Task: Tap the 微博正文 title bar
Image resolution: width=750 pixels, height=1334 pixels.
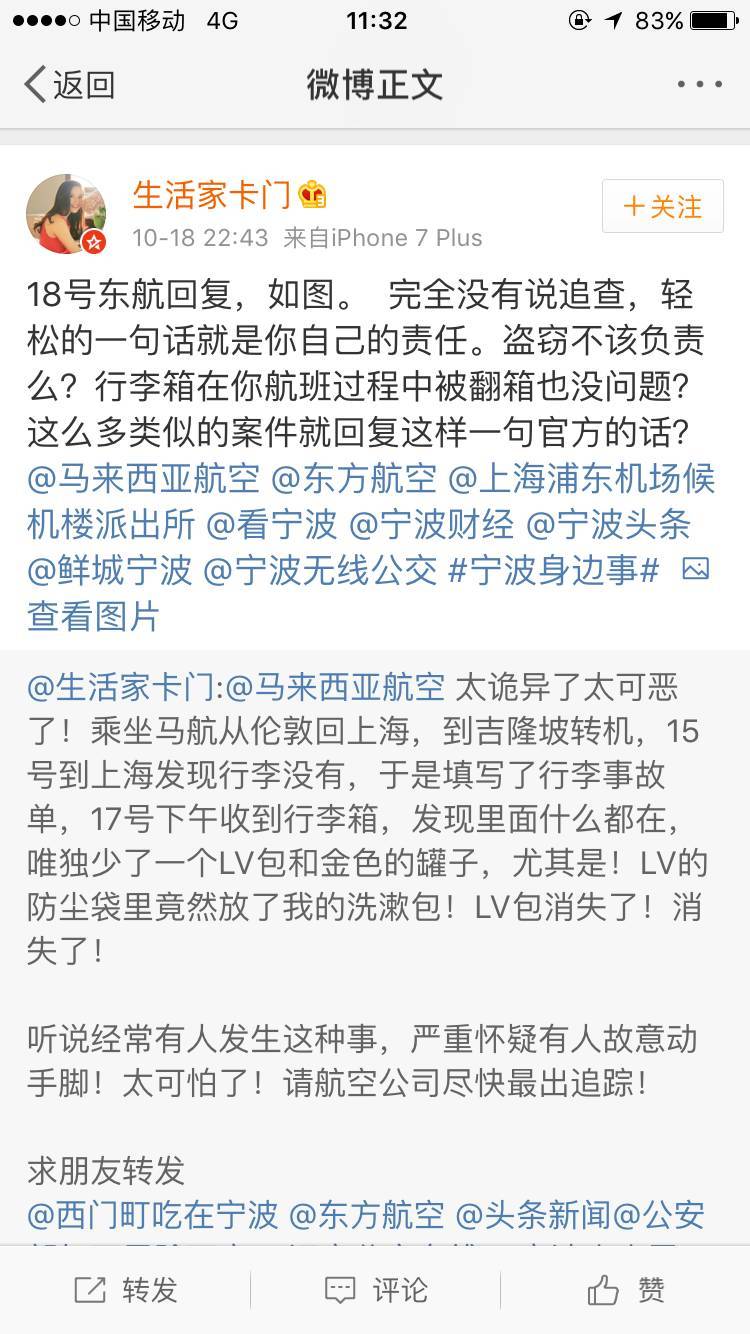Action: click(375, 85)
